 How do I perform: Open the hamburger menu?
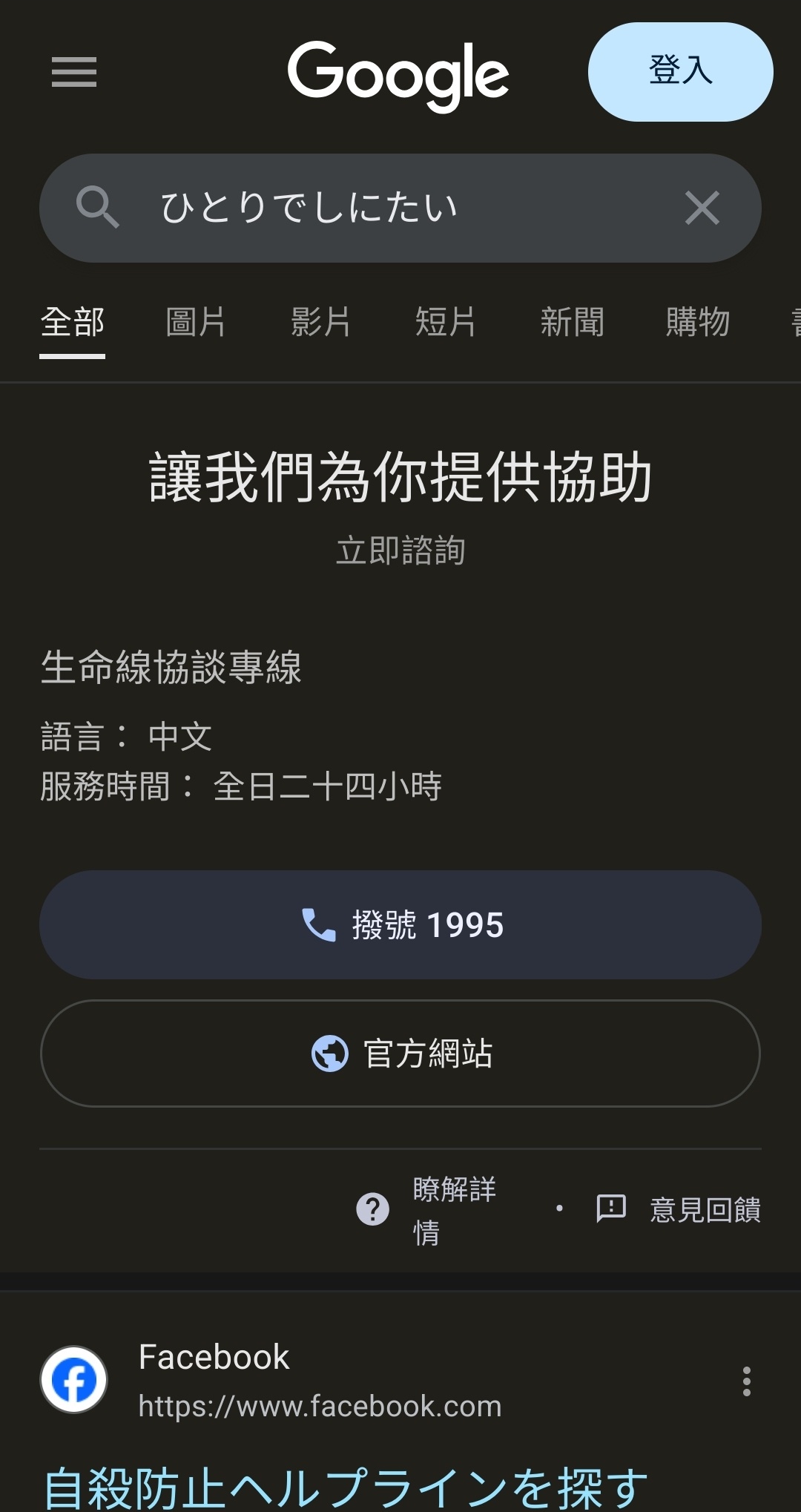(x=74, y=72)
